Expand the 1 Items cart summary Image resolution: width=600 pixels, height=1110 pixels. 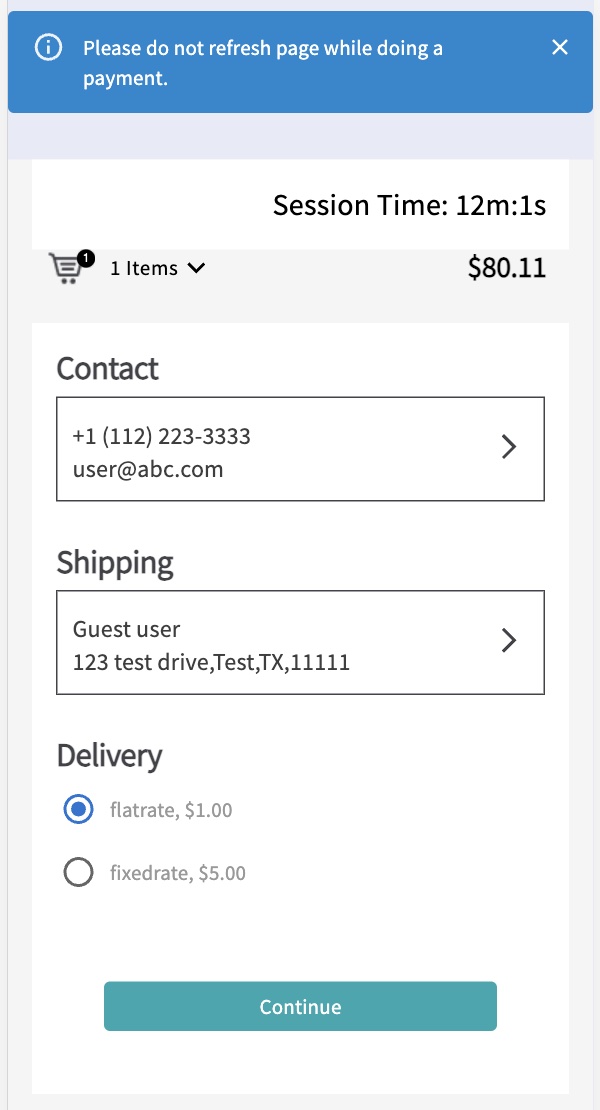click(x=157, y=268)
